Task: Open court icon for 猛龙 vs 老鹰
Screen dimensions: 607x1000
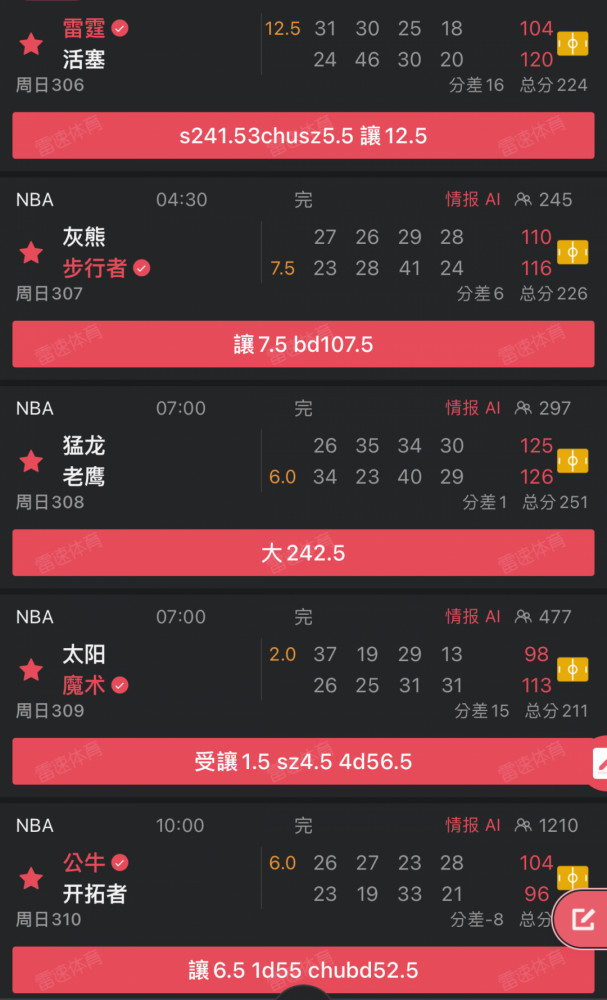Action: (x=573, y=461)
